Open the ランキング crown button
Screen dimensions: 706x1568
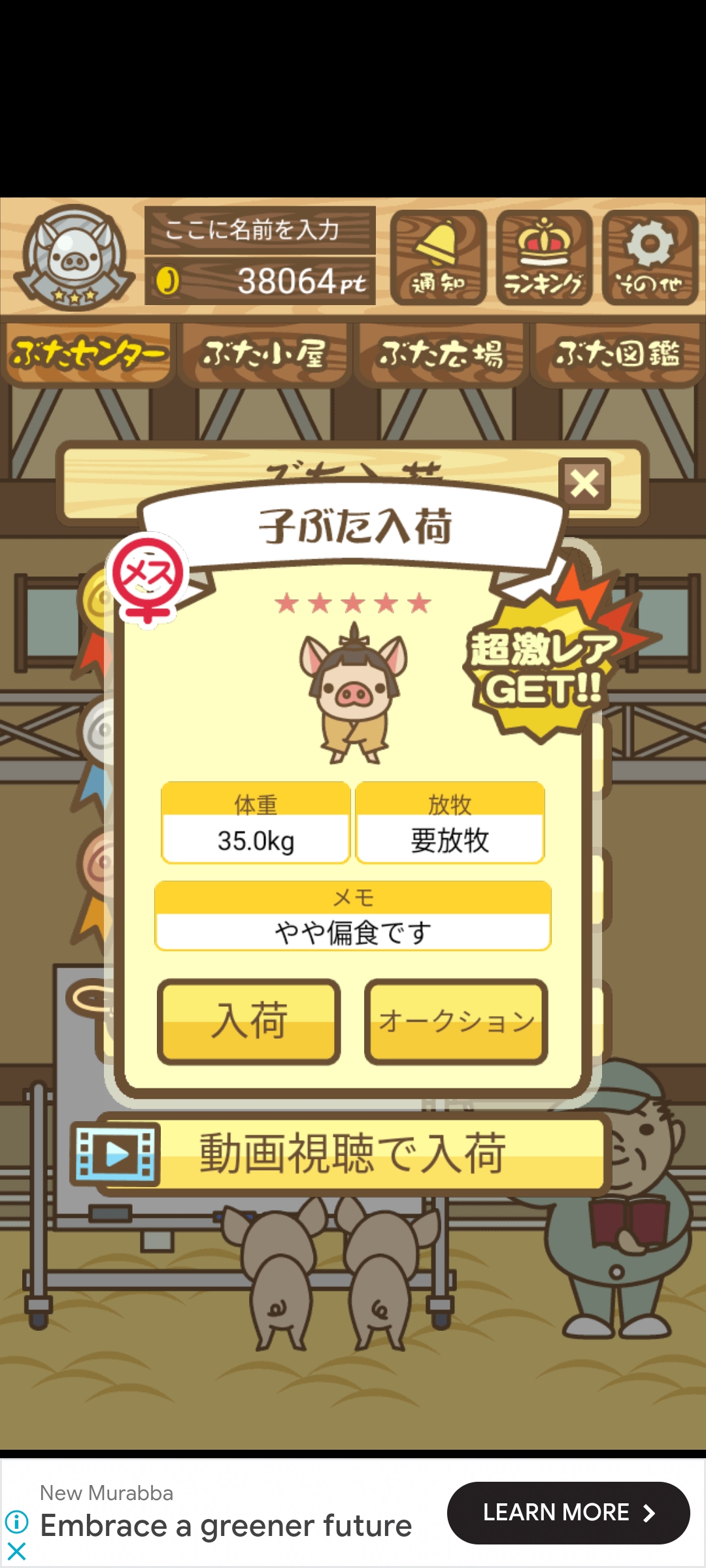(x=544, y=257)
